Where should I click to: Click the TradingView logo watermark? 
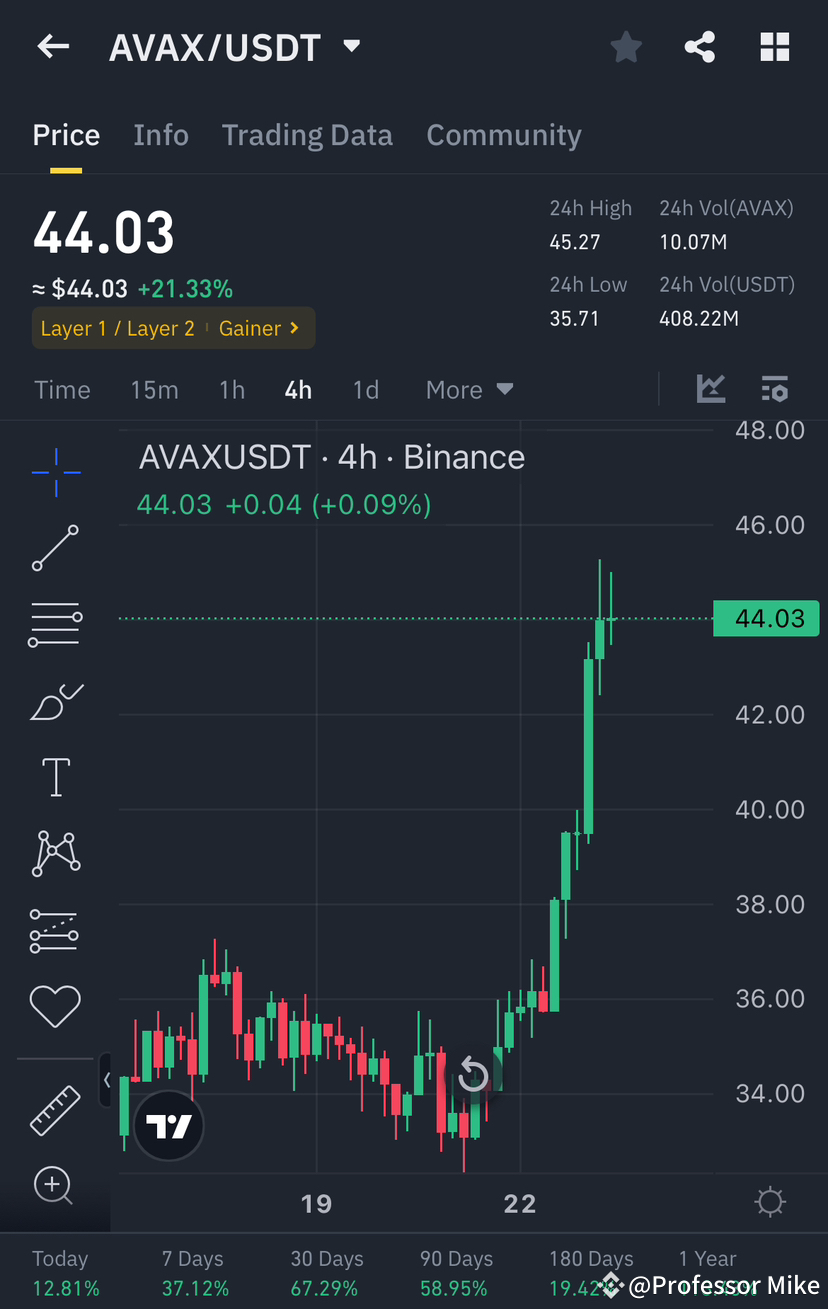[x=168, y=1125]
